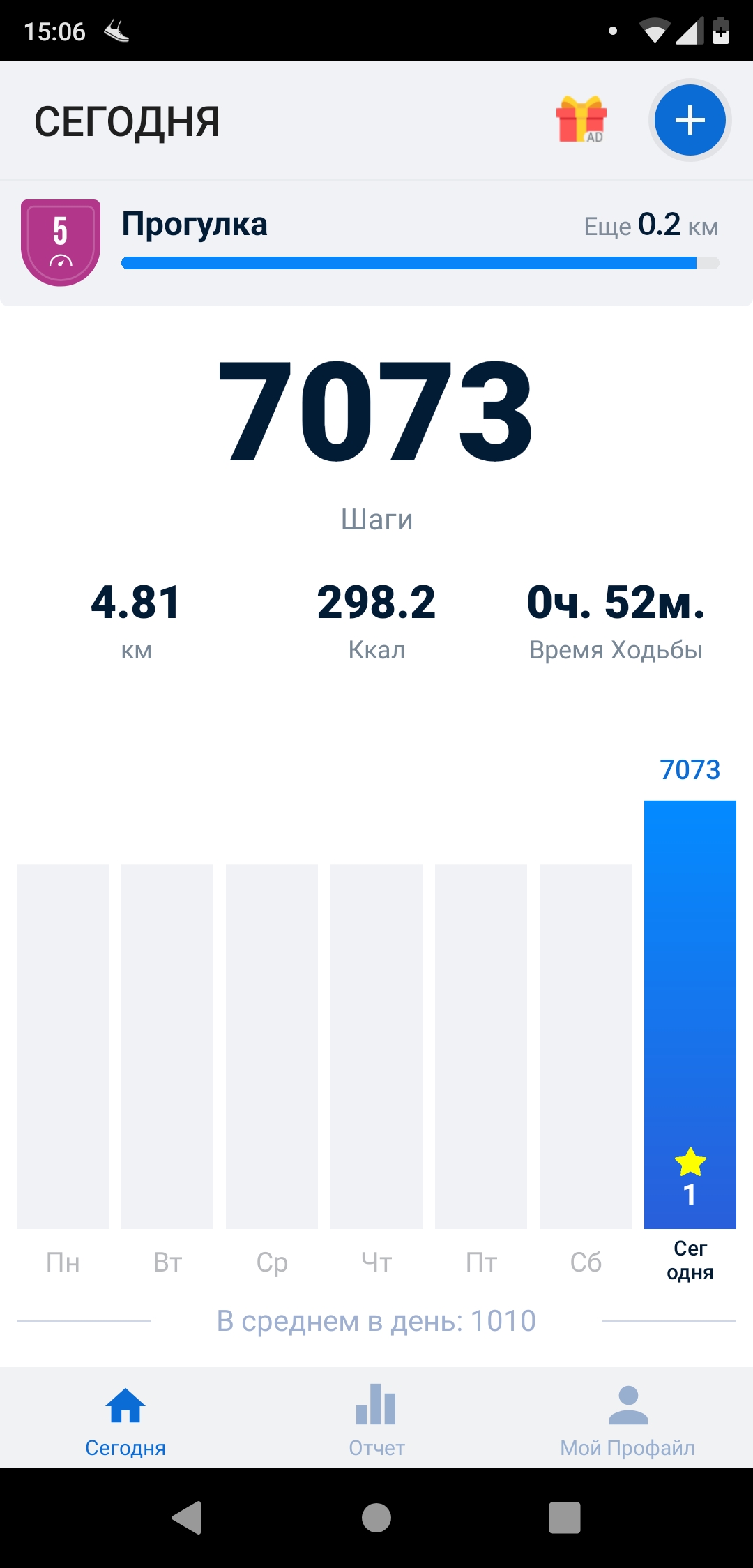Switch to the Отчет tab

(x=376, y=1420)
